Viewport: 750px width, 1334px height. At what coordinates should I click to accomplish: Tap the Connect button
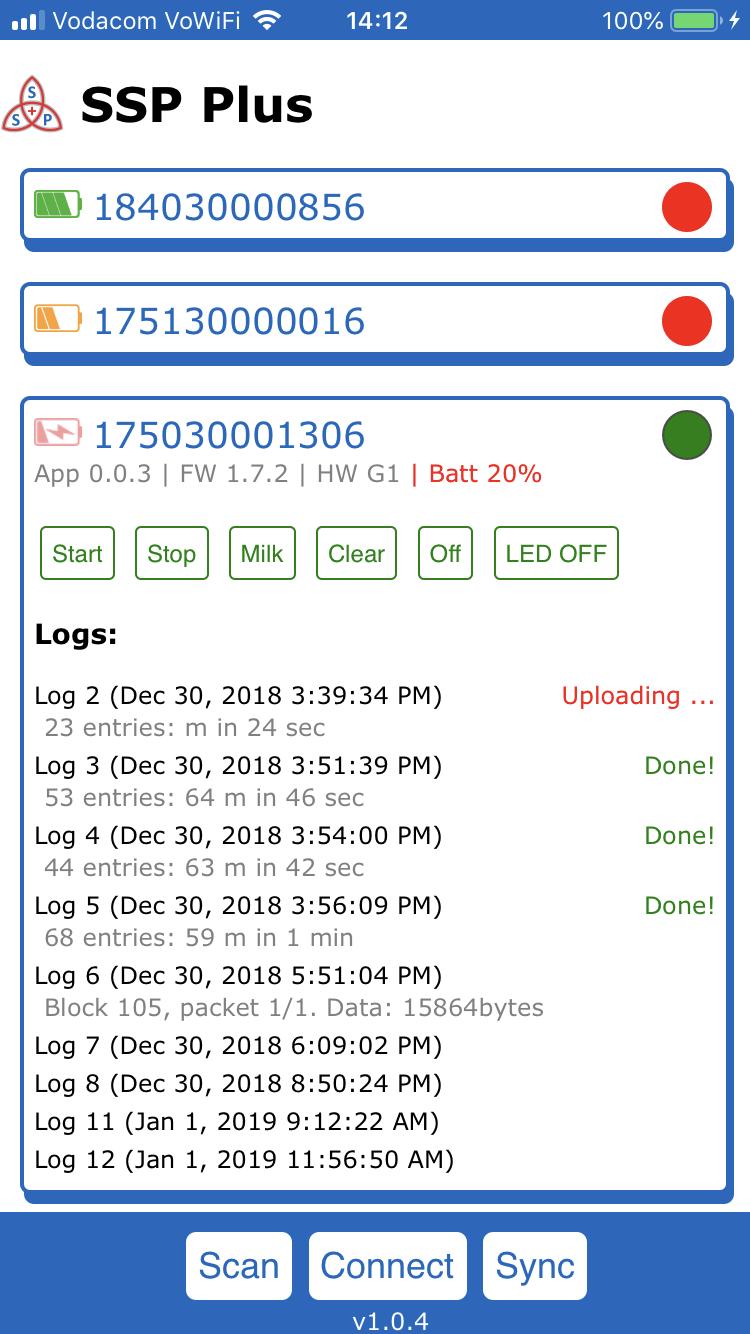point(388,1266)
